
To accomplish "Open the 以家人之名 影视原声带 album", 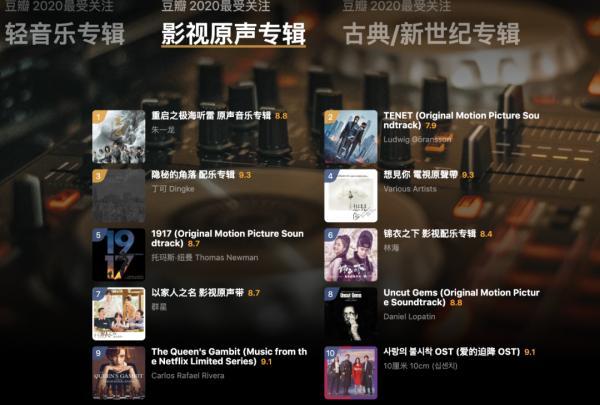I will pos(197,293).
